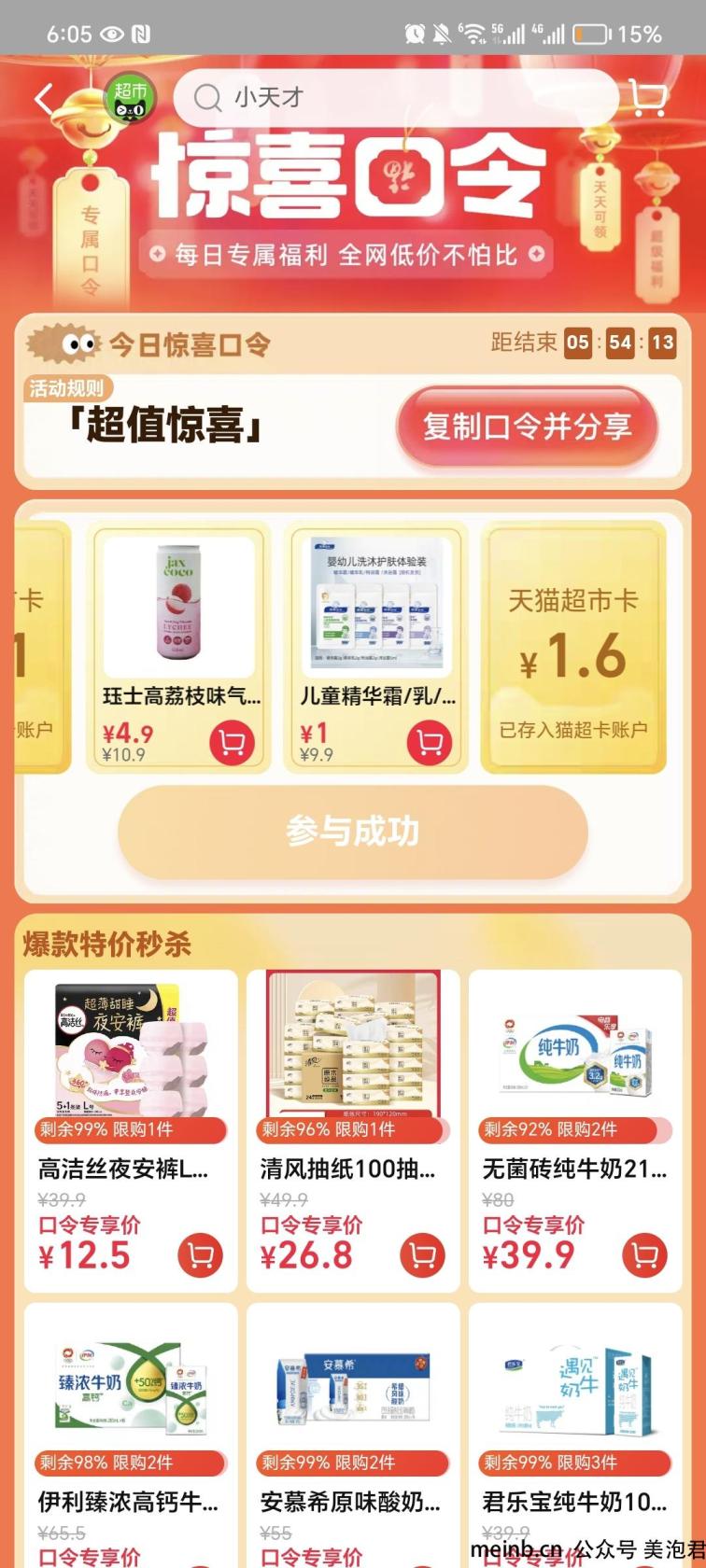Image resolution: width=706 pixels, height=1568 pixels.
Task: Add 儿童精华霜 product to cart
Action: click(430, 742)
